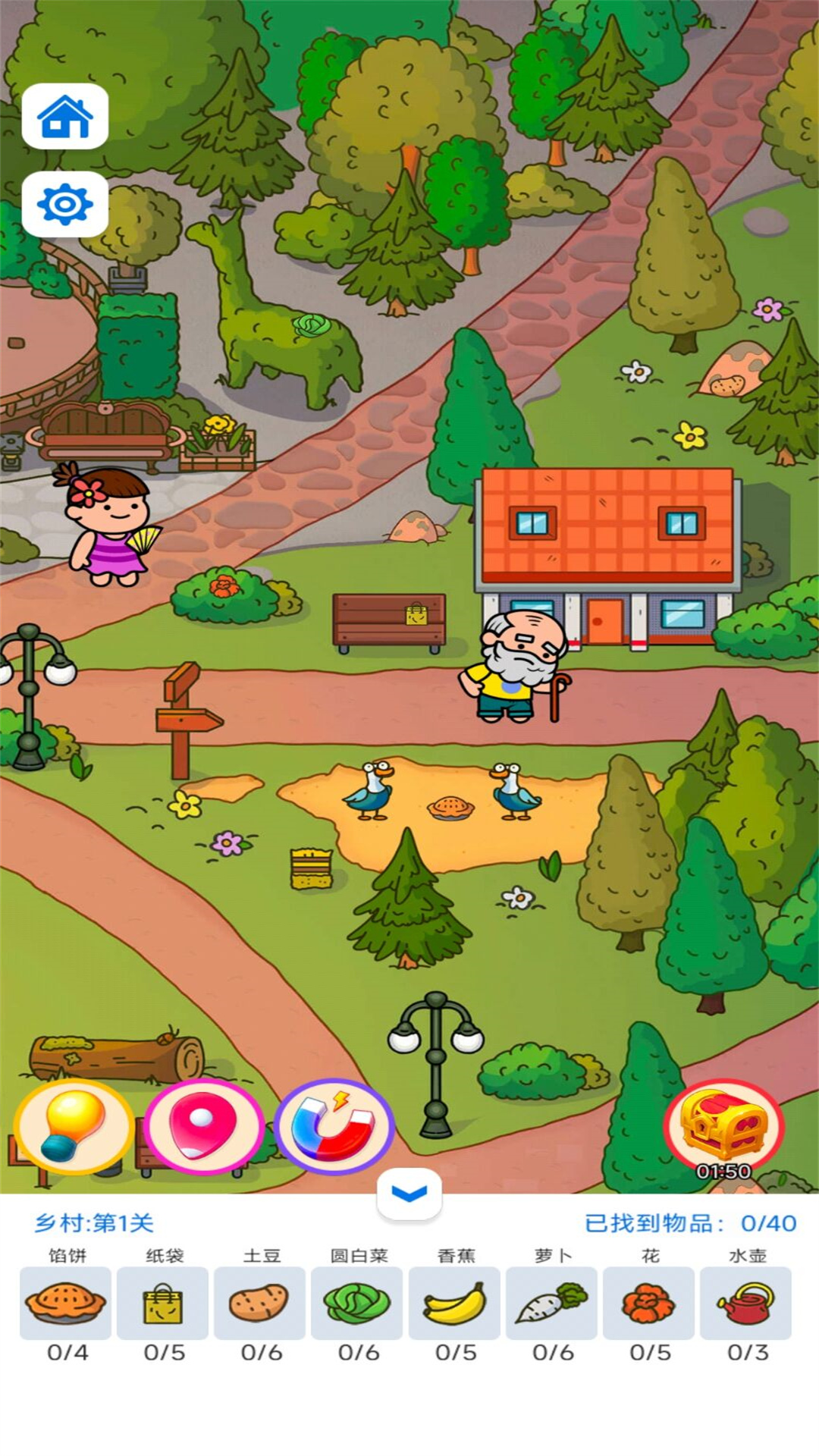Activate the location pin helper
Viewport: 819px width, 1456px height.
pos(203,1127)
